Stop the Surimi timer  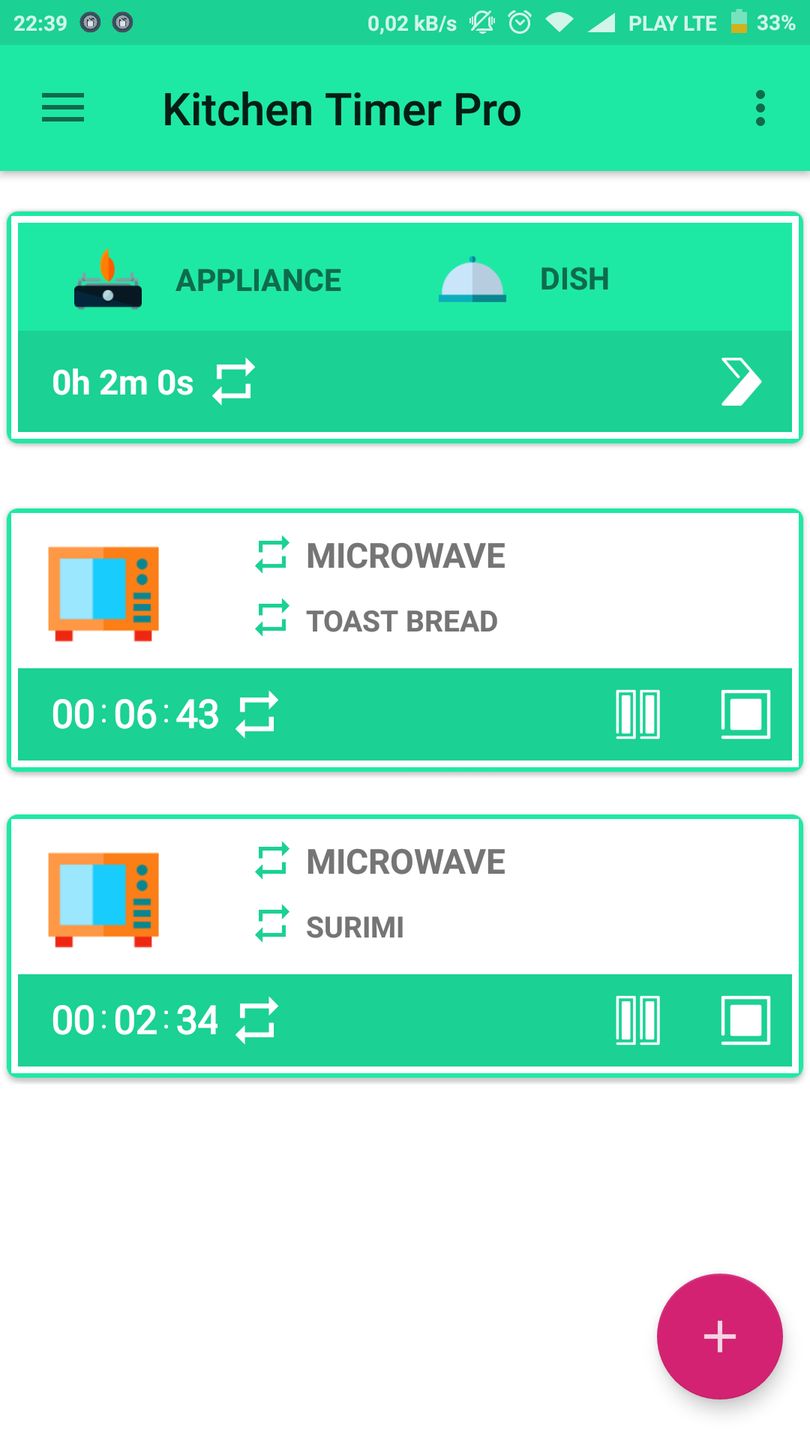(745, 1021)
